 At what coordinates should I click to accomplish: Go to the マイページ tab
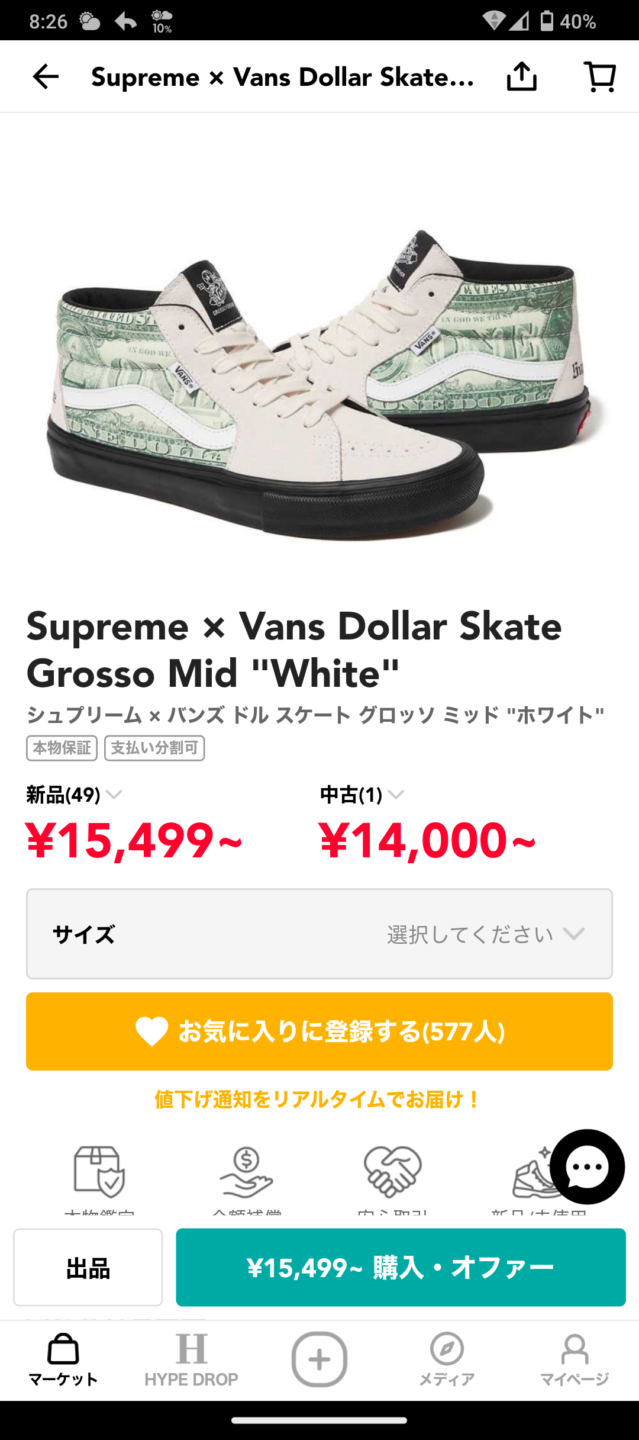[575, 1360]
